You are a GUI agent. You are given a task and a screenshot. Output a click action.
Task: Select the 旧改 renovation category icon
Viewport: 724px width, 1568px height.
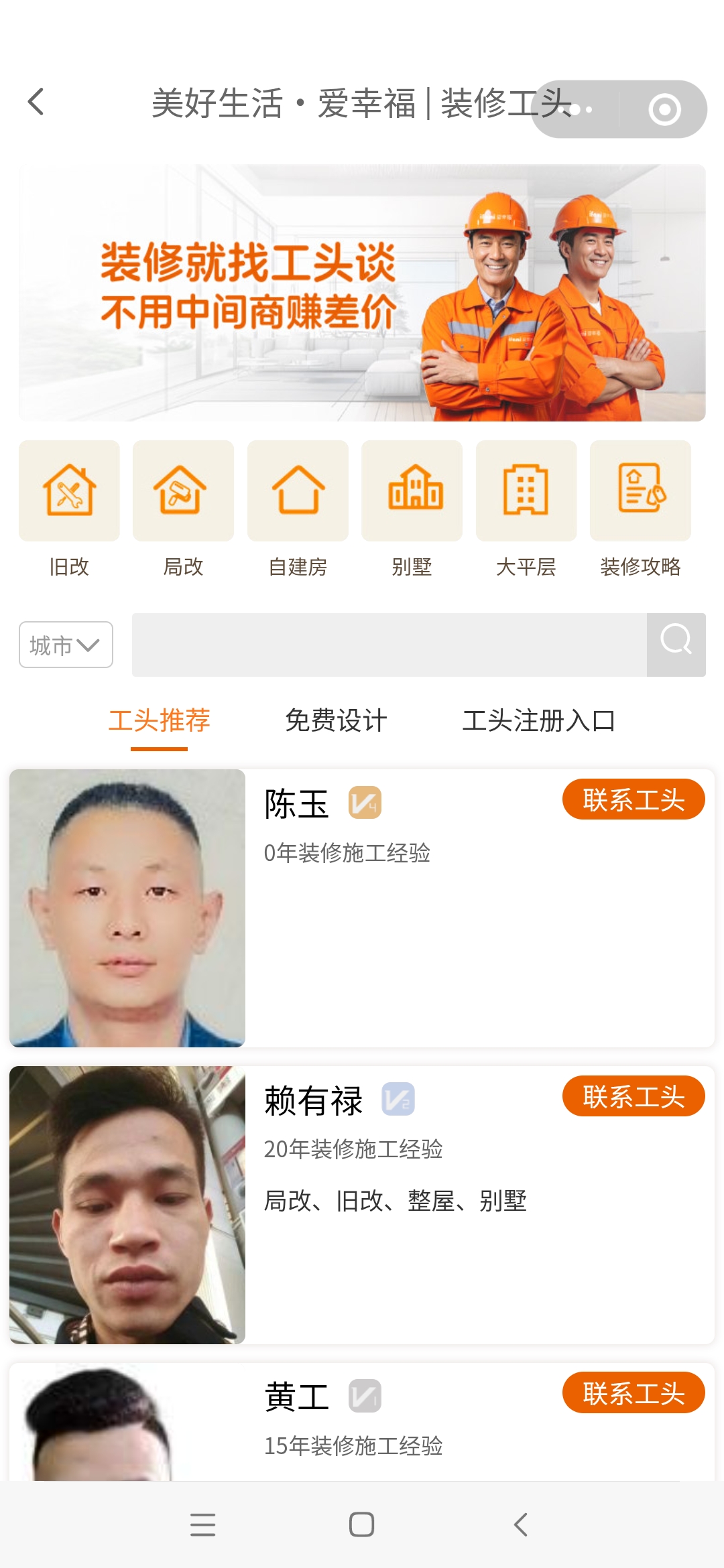(68, 490)
